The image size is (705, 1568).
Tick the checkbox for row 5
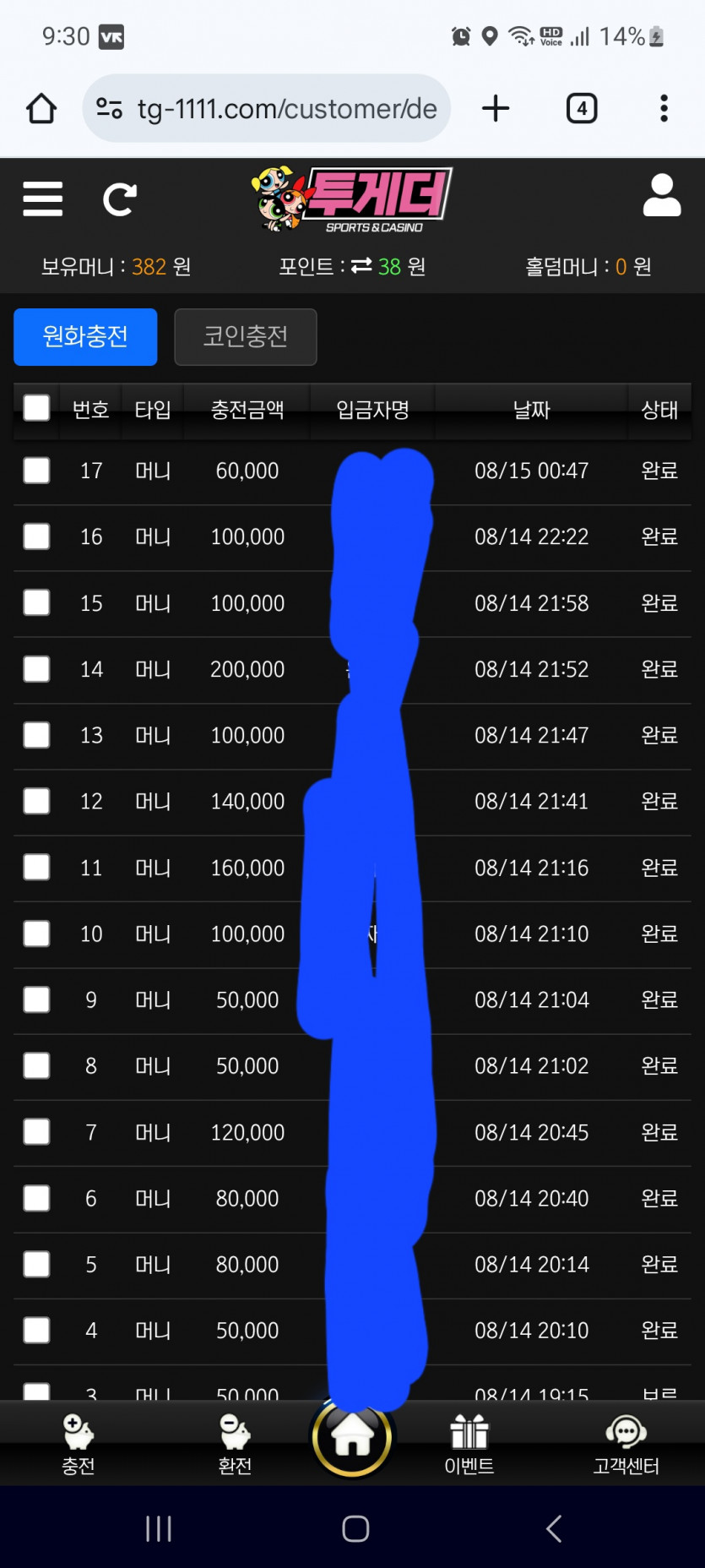click(x=36, y=1264)
